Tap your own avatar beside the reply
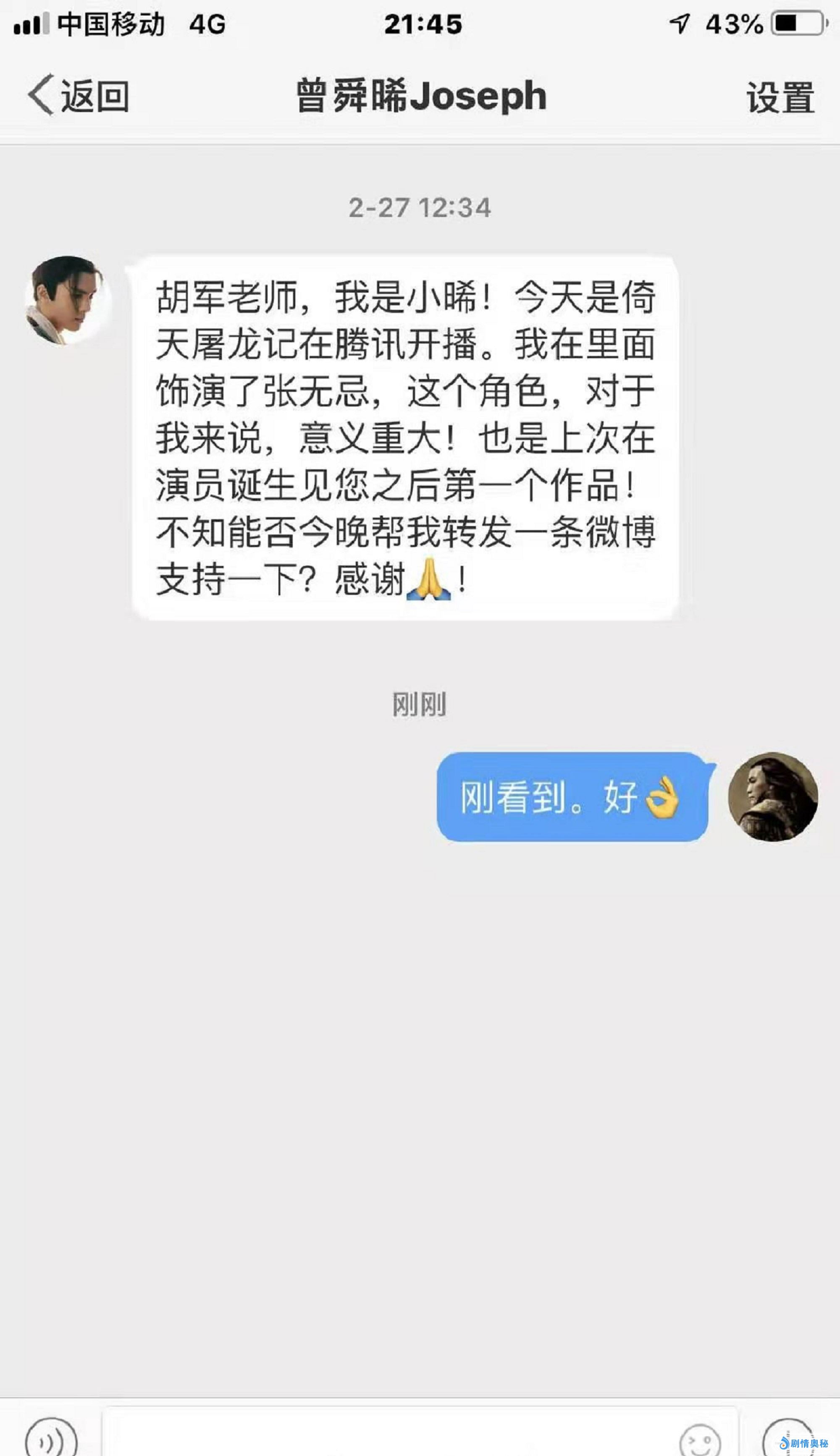 (772, 796)
